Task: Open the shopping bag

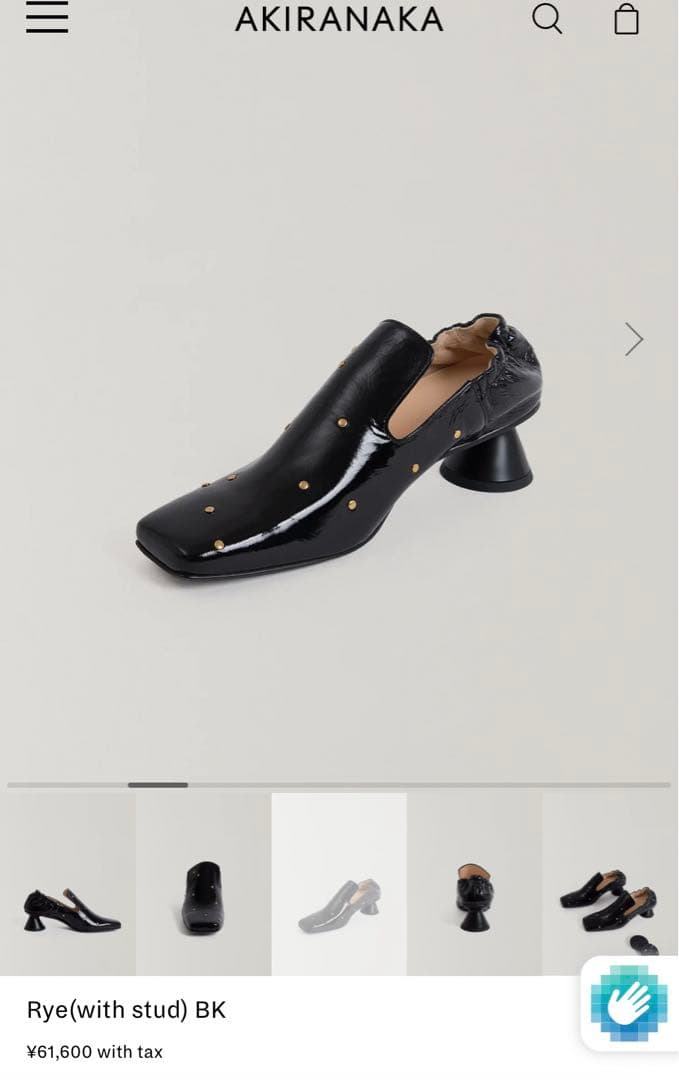Action: click(626, 19)
